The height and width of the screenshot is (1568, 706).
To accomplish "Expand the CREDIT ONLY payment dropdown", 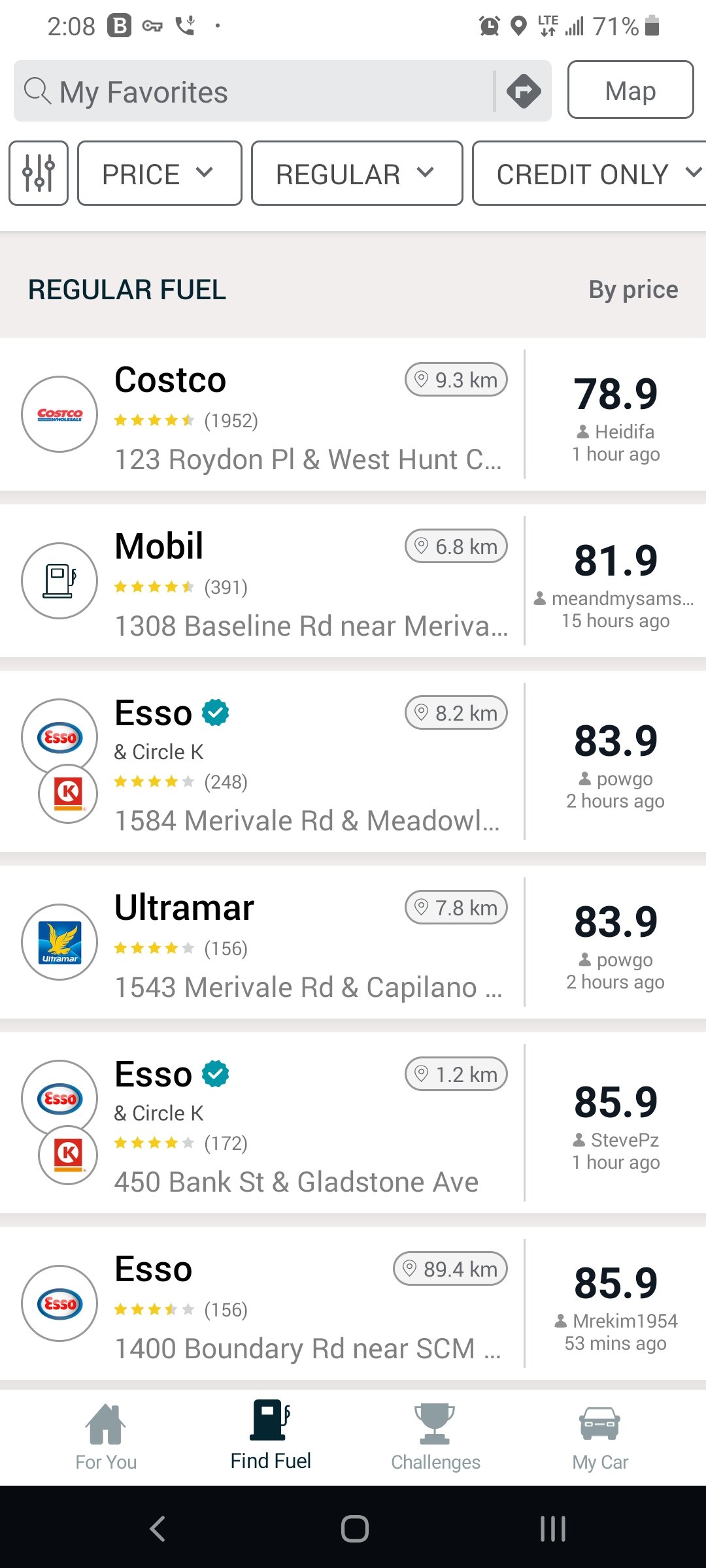I will click(588, 174).
